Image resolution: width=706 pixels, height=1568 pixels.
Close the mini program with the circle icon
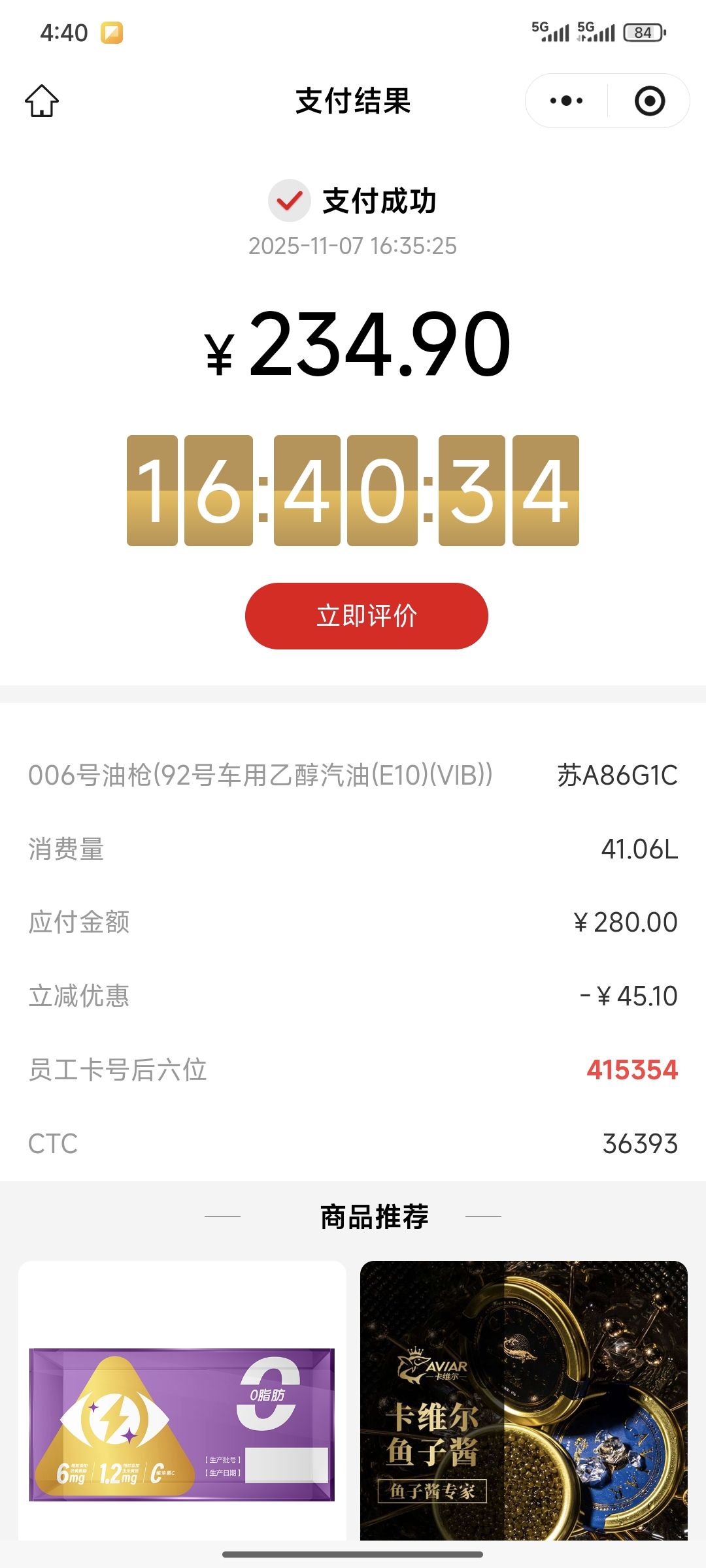pyautogui.click(x=649, y=101)
